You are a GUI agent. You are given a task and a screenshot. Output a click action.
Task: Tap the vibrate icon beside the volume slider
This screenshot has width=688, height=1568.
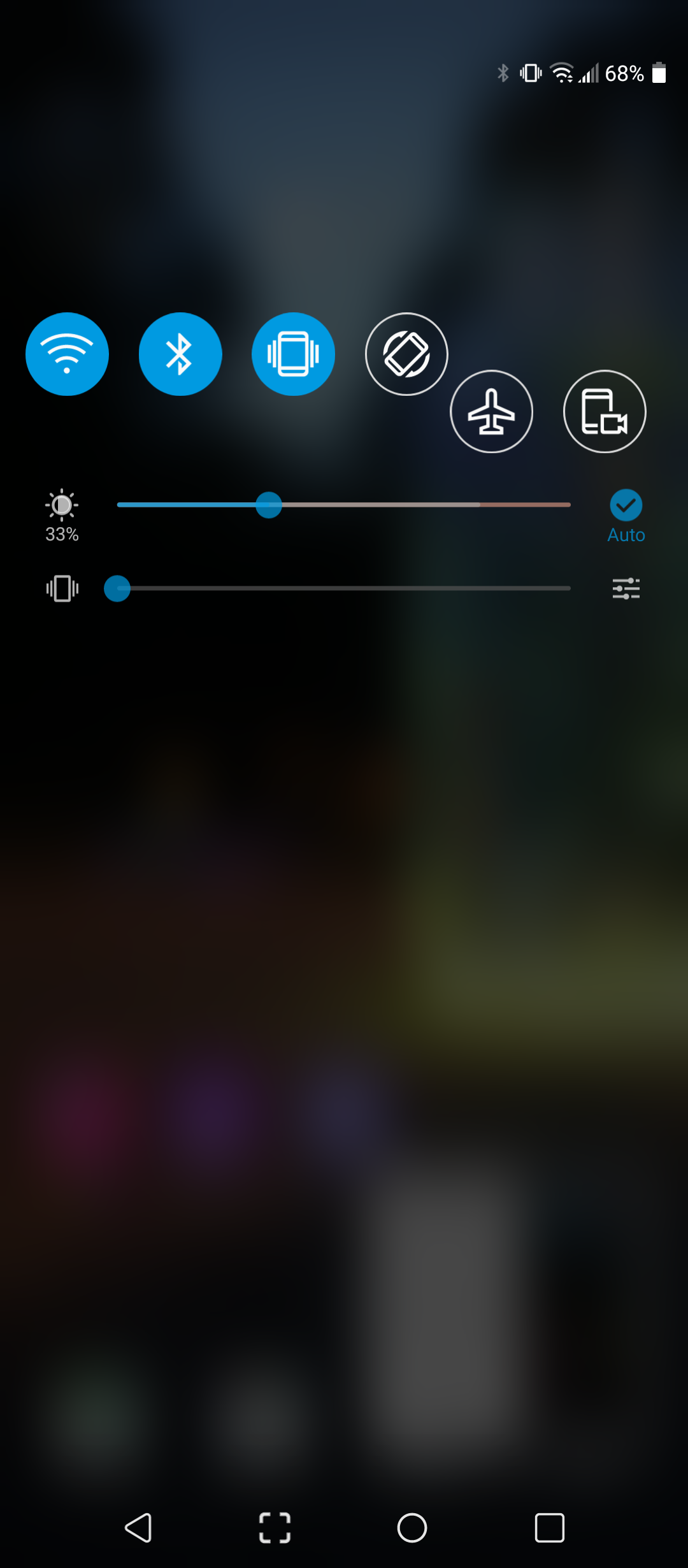coord(62,588)
